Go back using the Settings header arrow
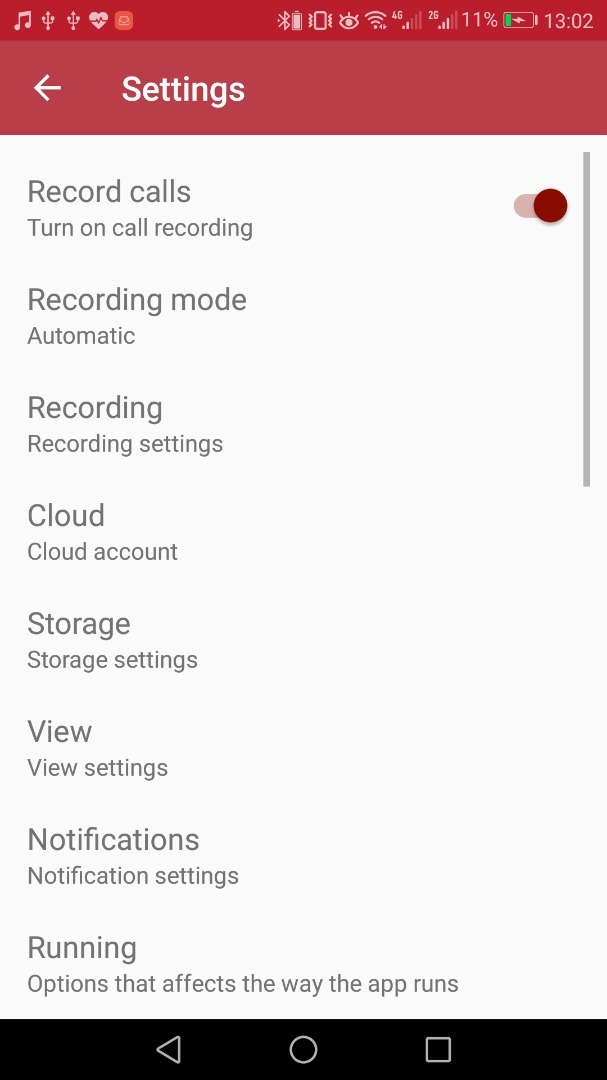 48,88
